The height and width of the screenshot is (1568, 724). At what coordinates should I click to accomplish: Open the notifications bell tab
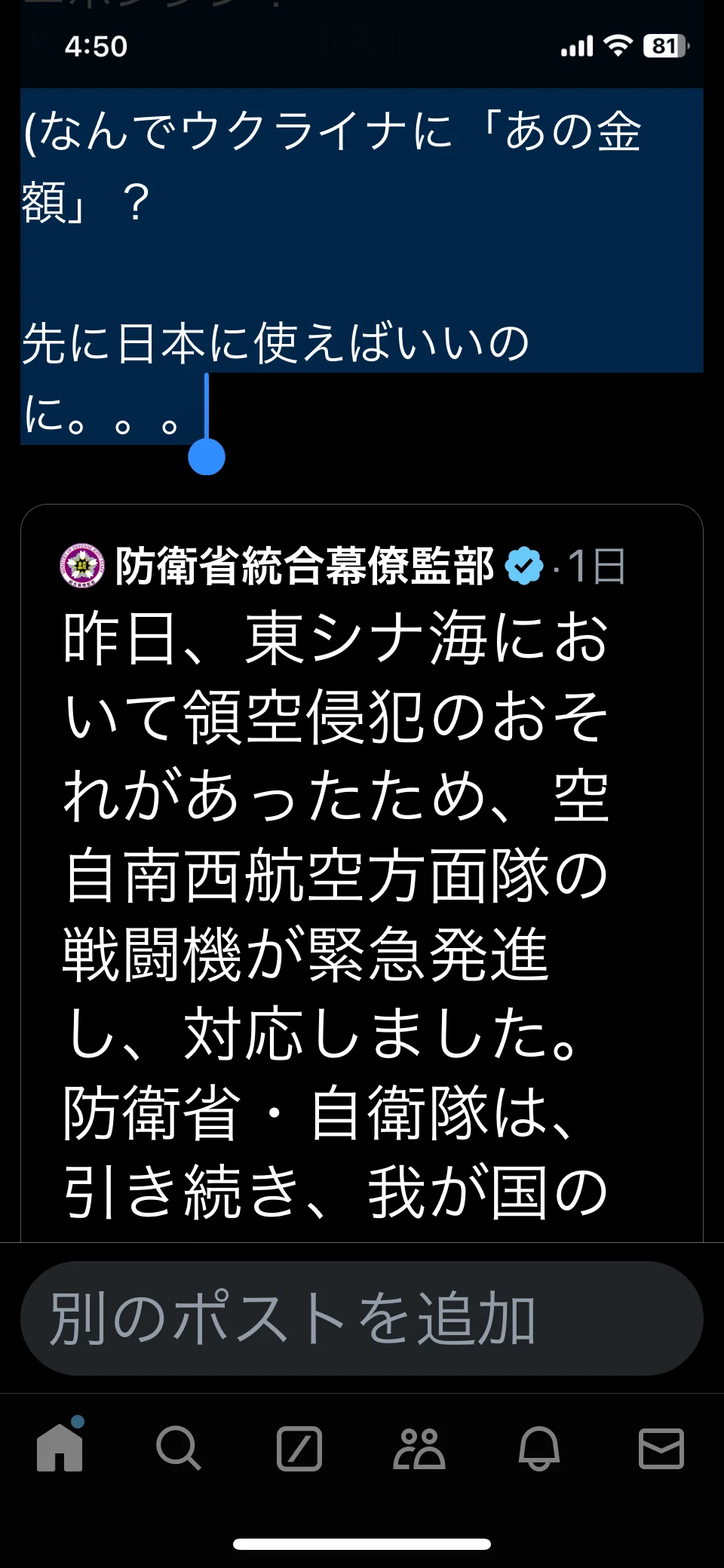(x=539, y=1448)
